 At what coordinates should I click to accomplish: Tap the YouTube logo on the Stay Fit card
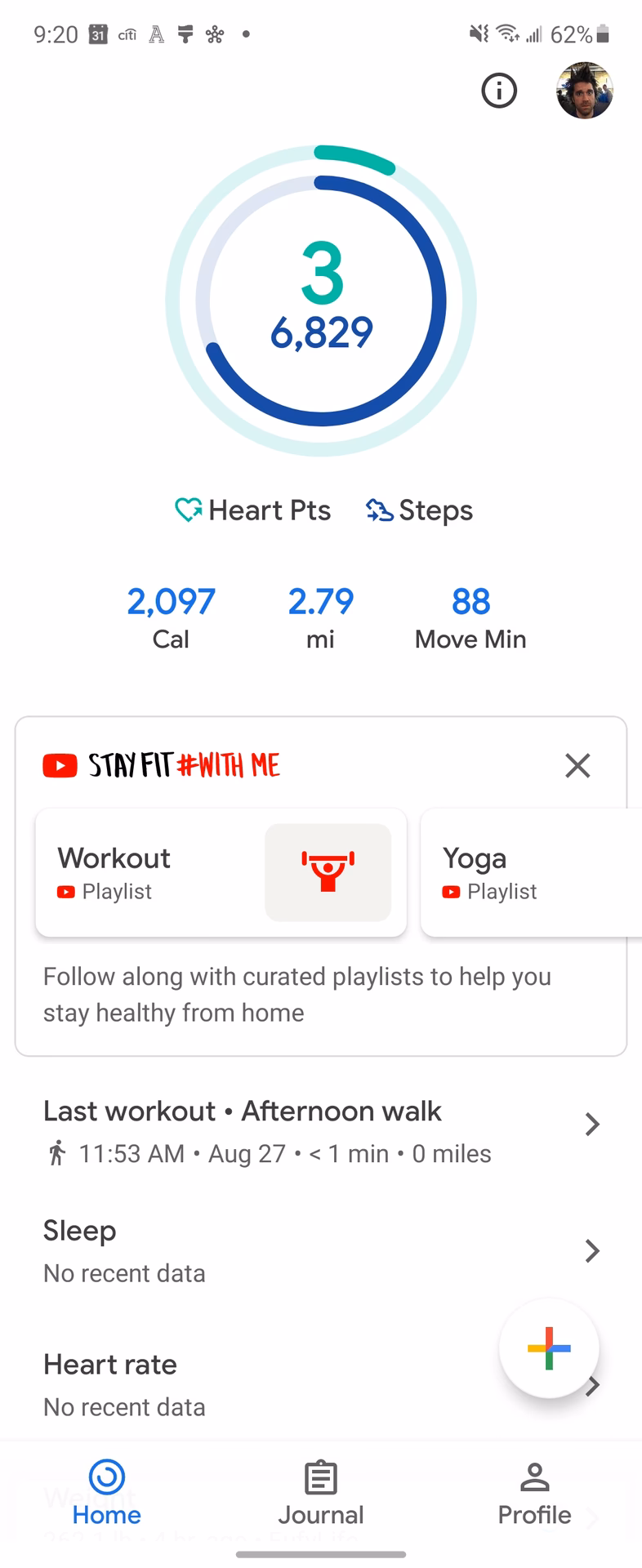tap(60, 765)
